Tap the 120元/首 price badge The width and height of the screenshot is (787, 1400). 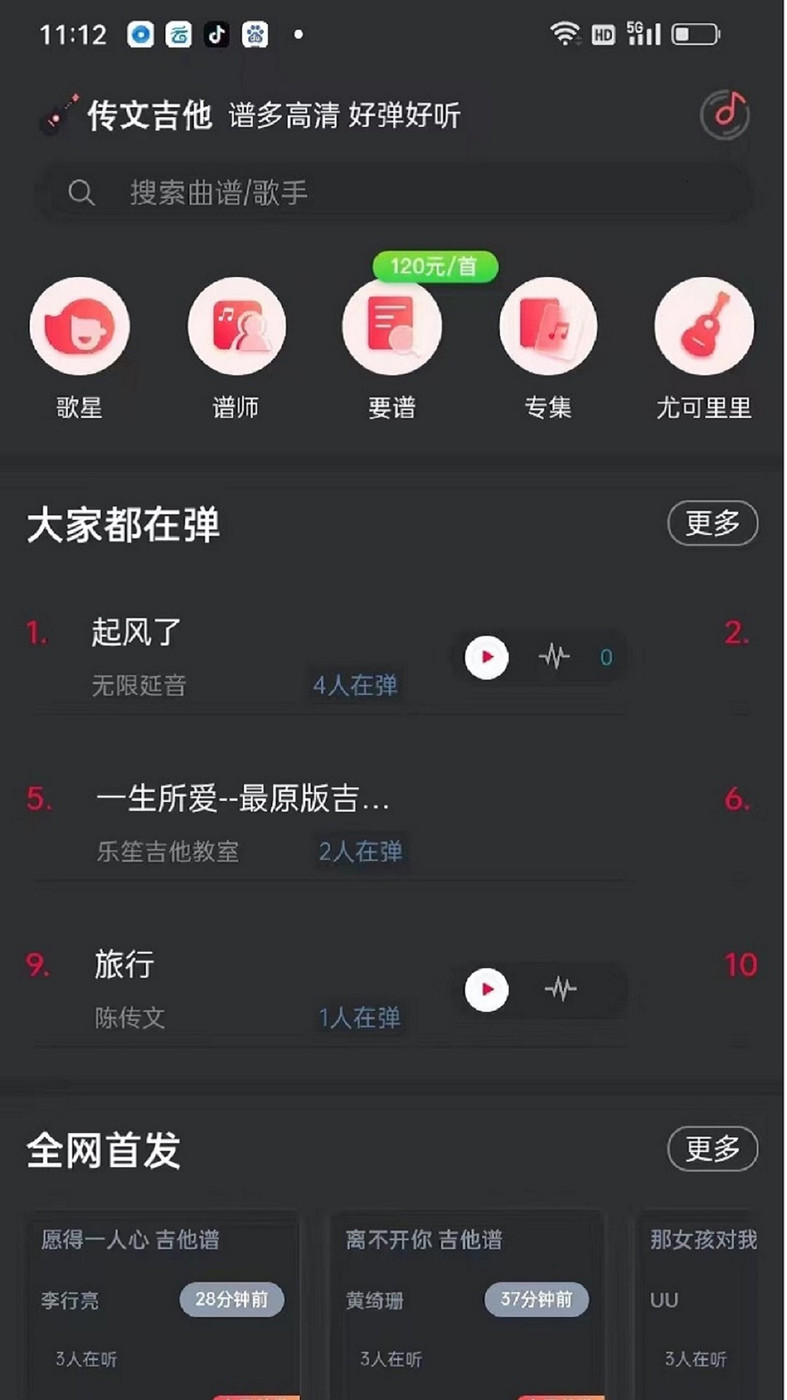click(433, 267)
